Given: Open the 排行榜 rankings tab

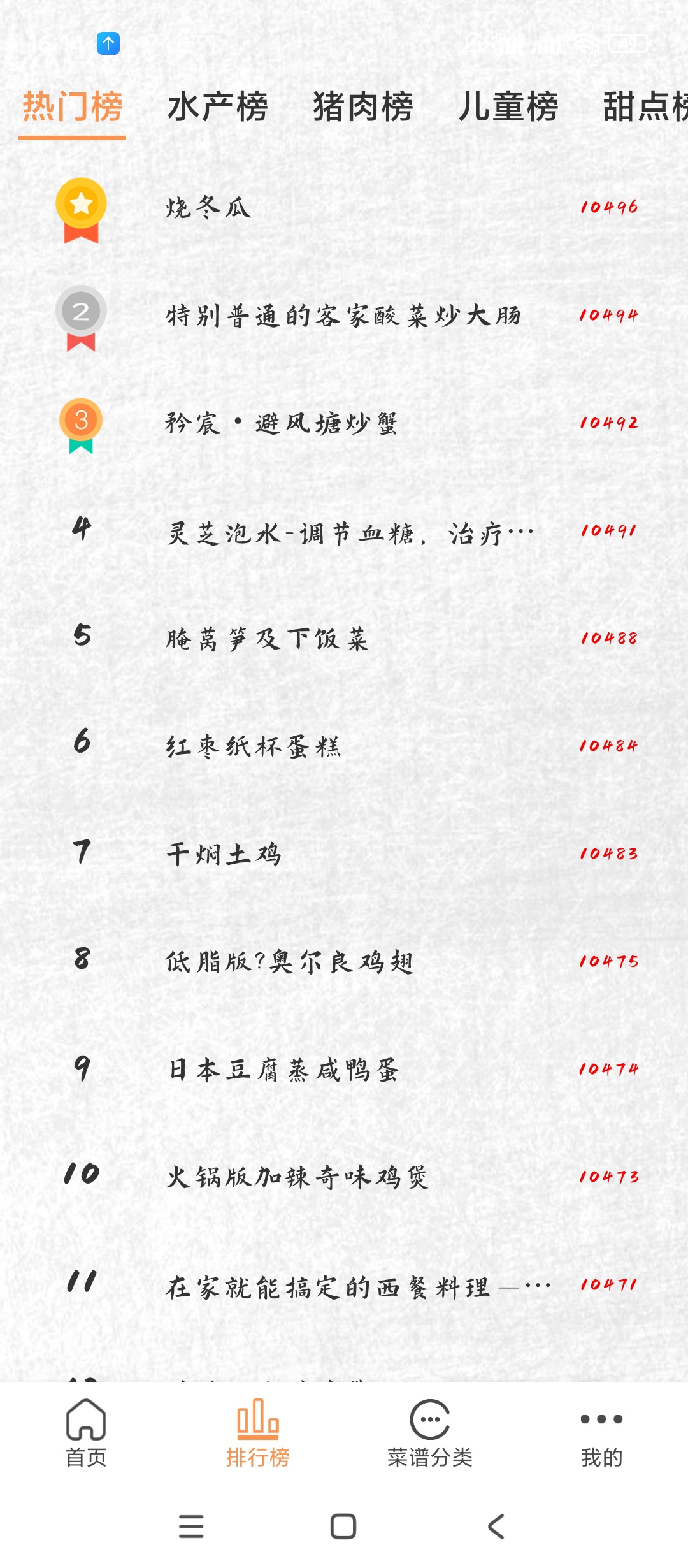Looking at the screenshot, I should [x=258, y=1432].
